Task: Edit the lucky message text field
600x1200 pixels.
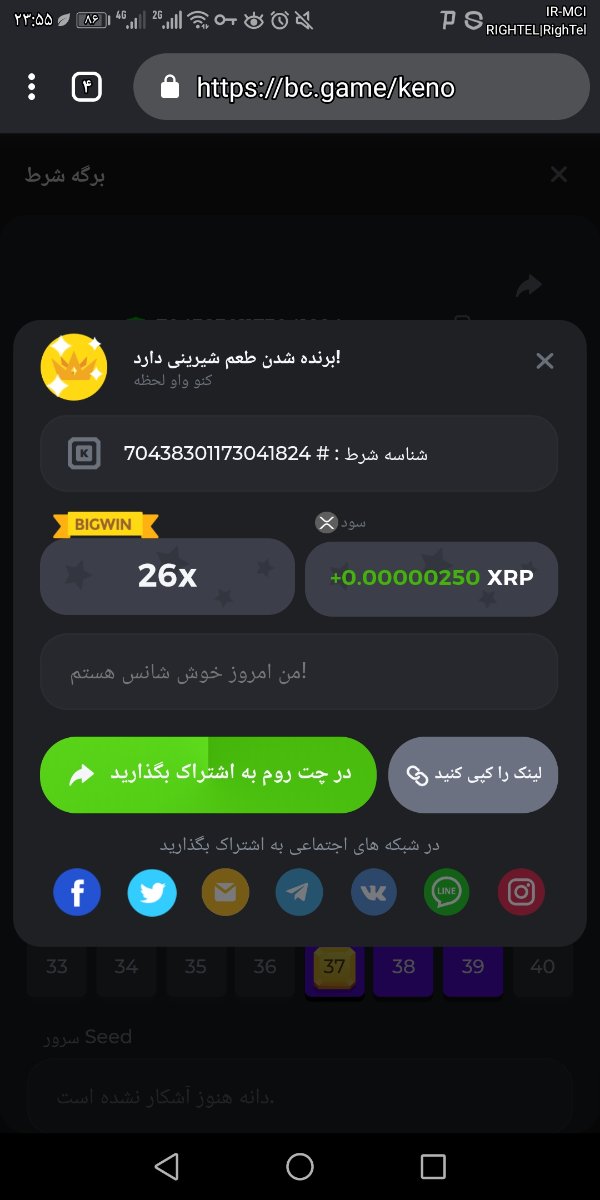Action: pos(299,672)
